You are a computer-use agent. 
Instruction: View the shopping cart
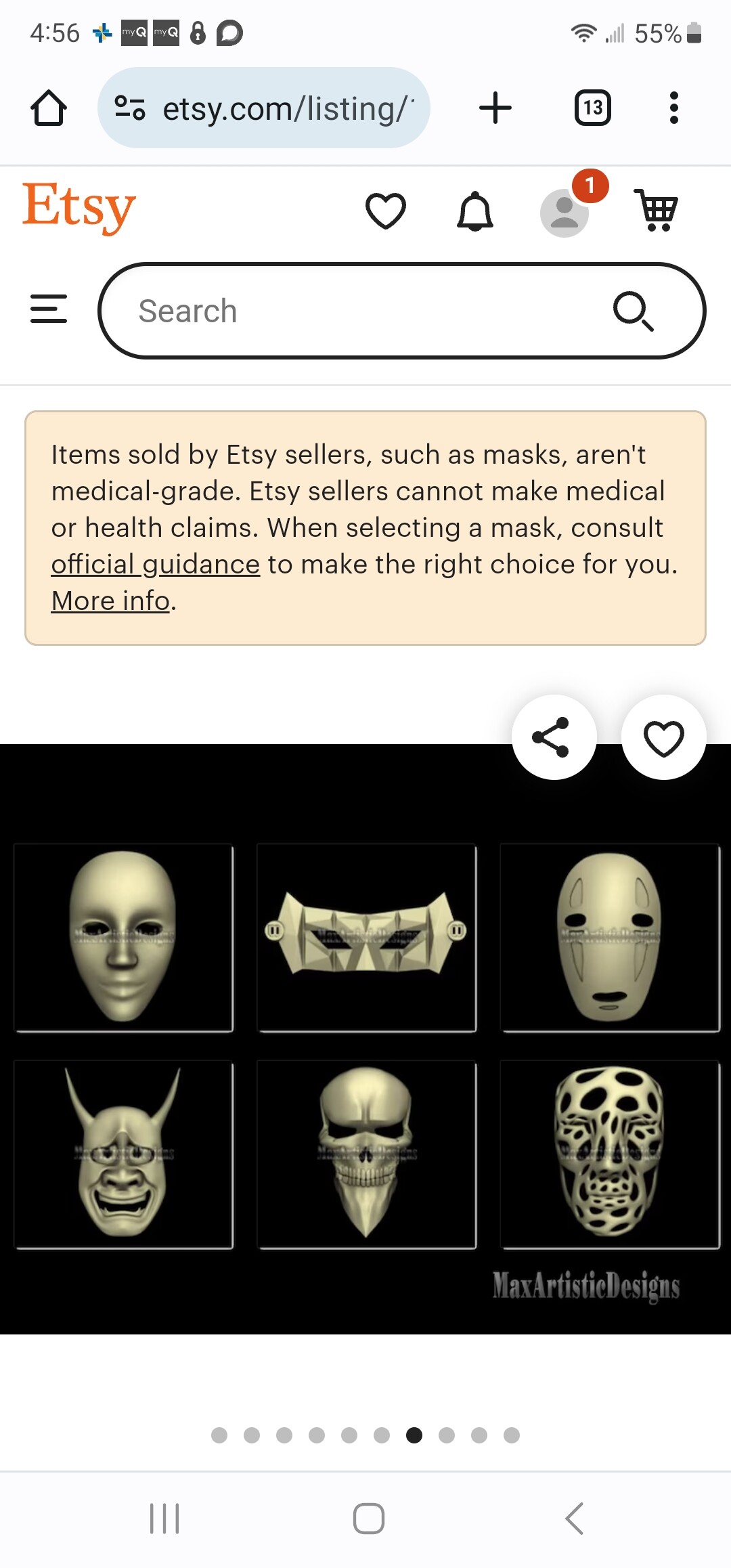[x=656, y=210]
